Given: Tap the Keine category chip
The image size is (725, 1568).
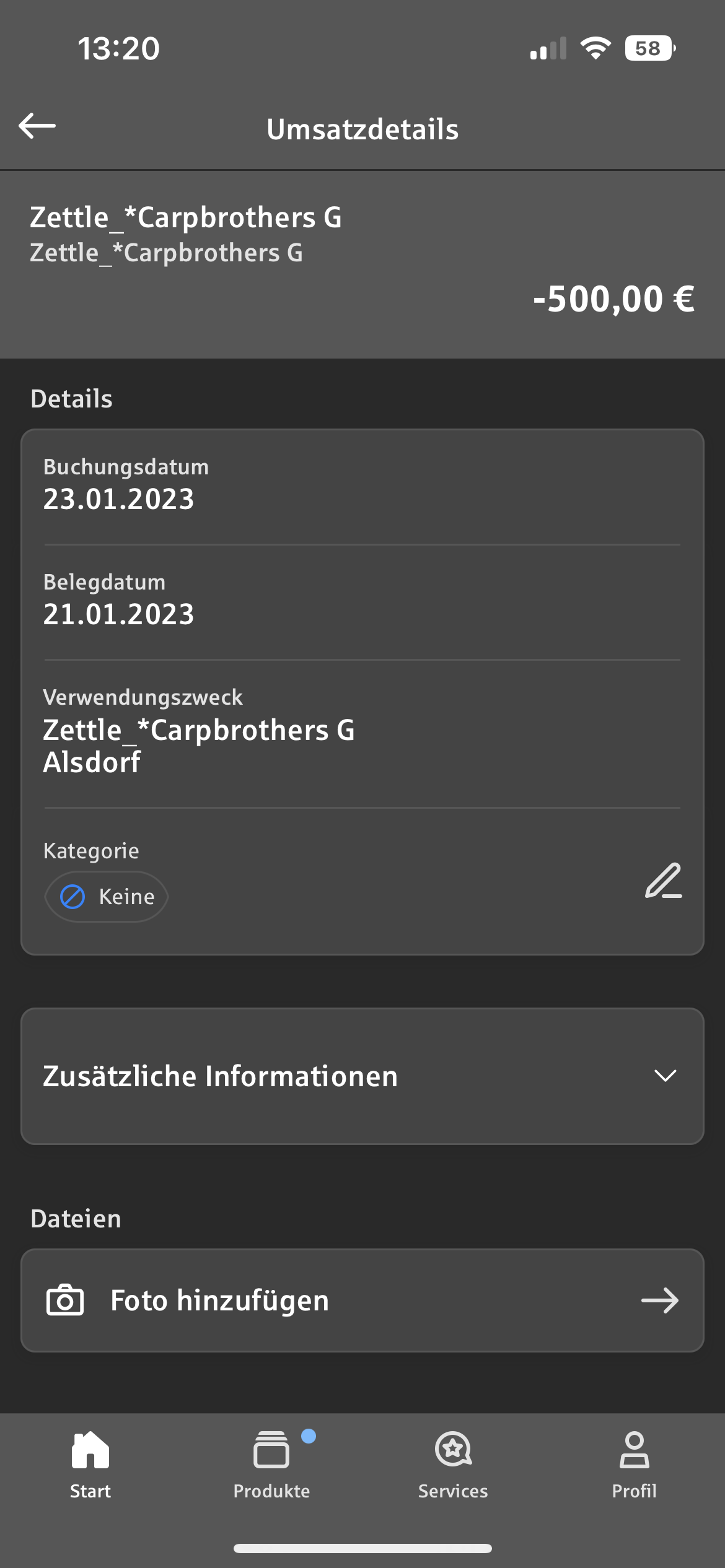Looking at the screenshot, I should [107, 897].
